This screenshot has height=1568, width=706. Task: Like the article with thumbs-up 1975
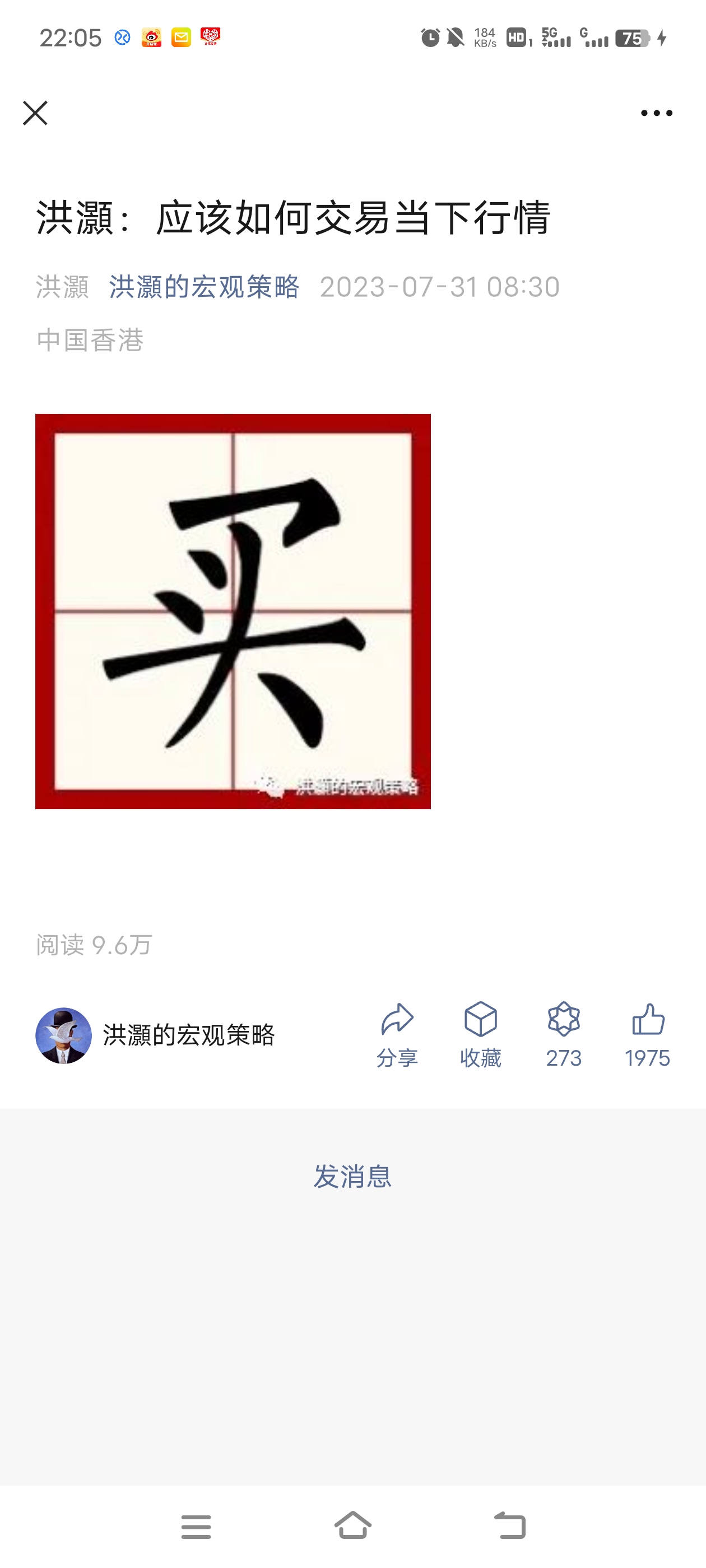[x=647, y=1034]
